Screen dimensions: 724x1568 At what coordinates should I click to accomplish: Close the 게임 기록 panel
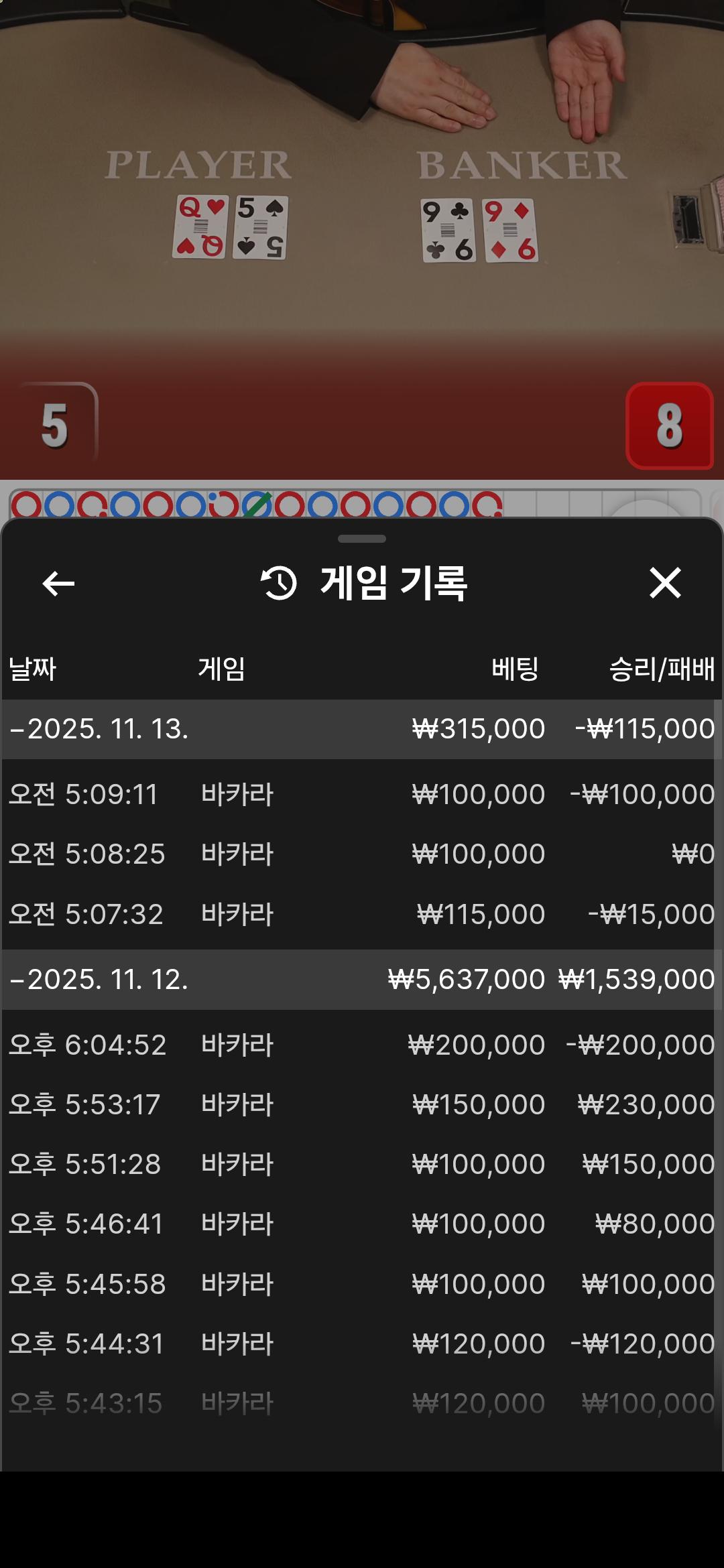pyautogui.click(x=665, y=582)
